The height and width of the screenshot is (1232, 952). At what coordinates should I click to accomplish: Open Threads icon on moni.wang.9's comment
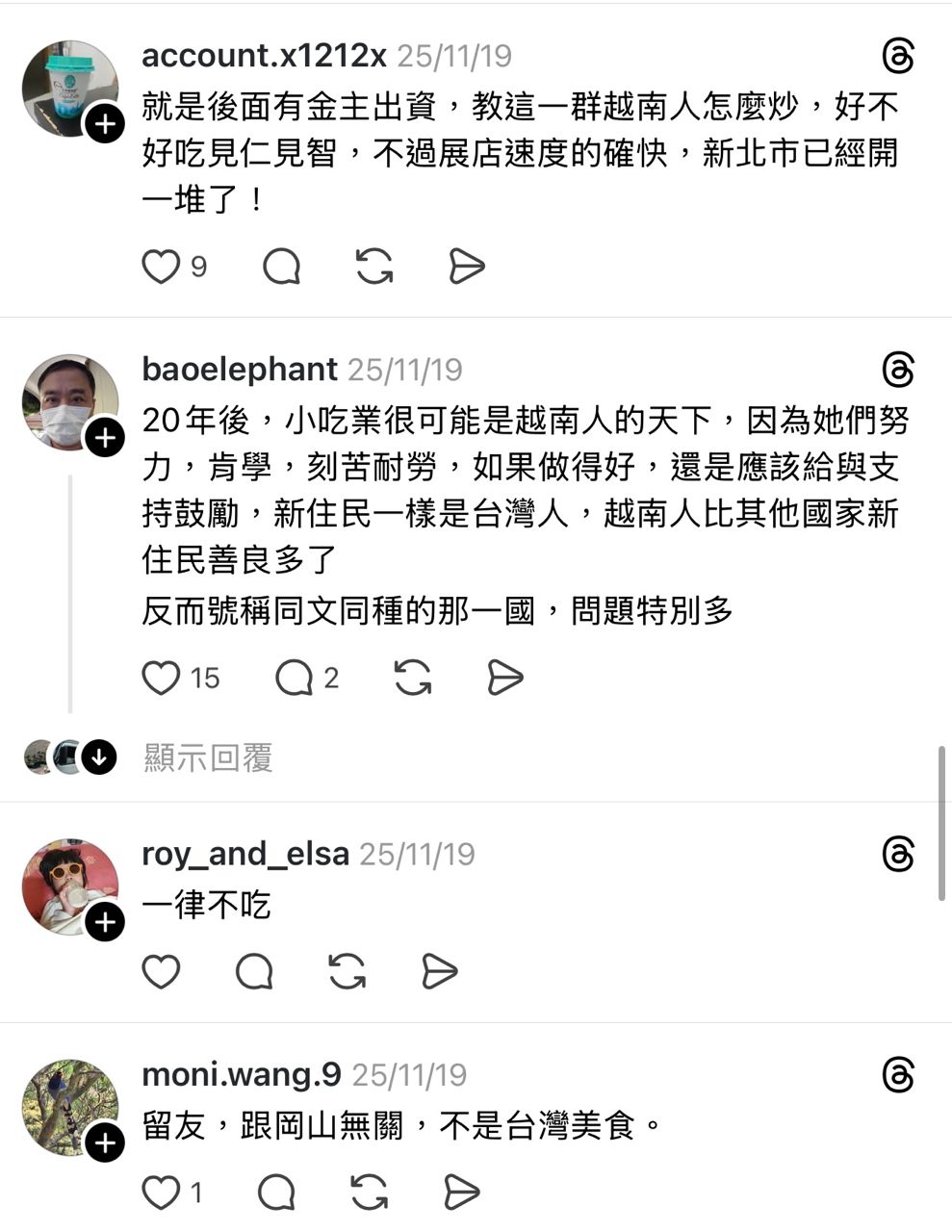[898, 1075]
